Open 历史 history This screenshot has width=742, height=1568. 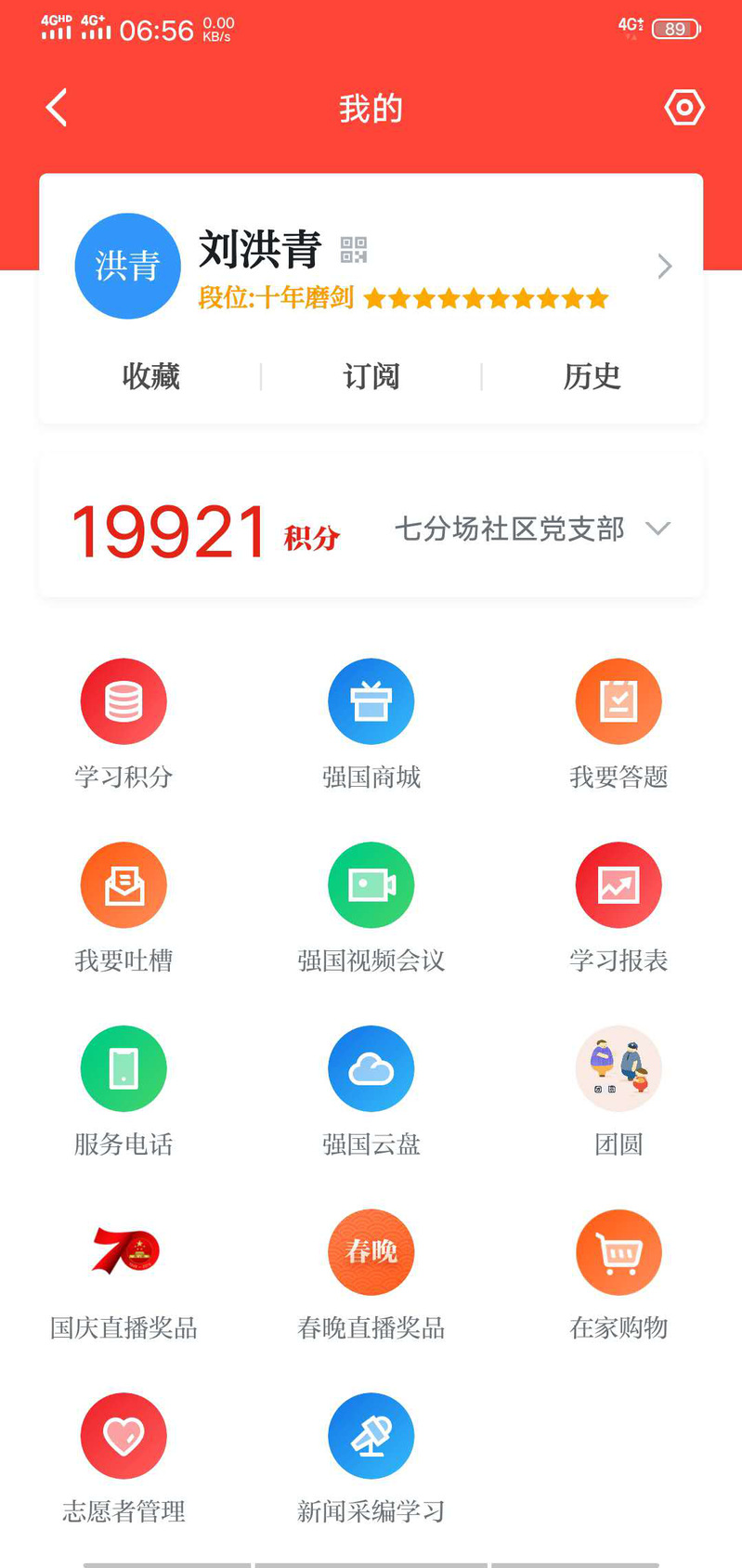pyautogui.click(x=592, y=376)
